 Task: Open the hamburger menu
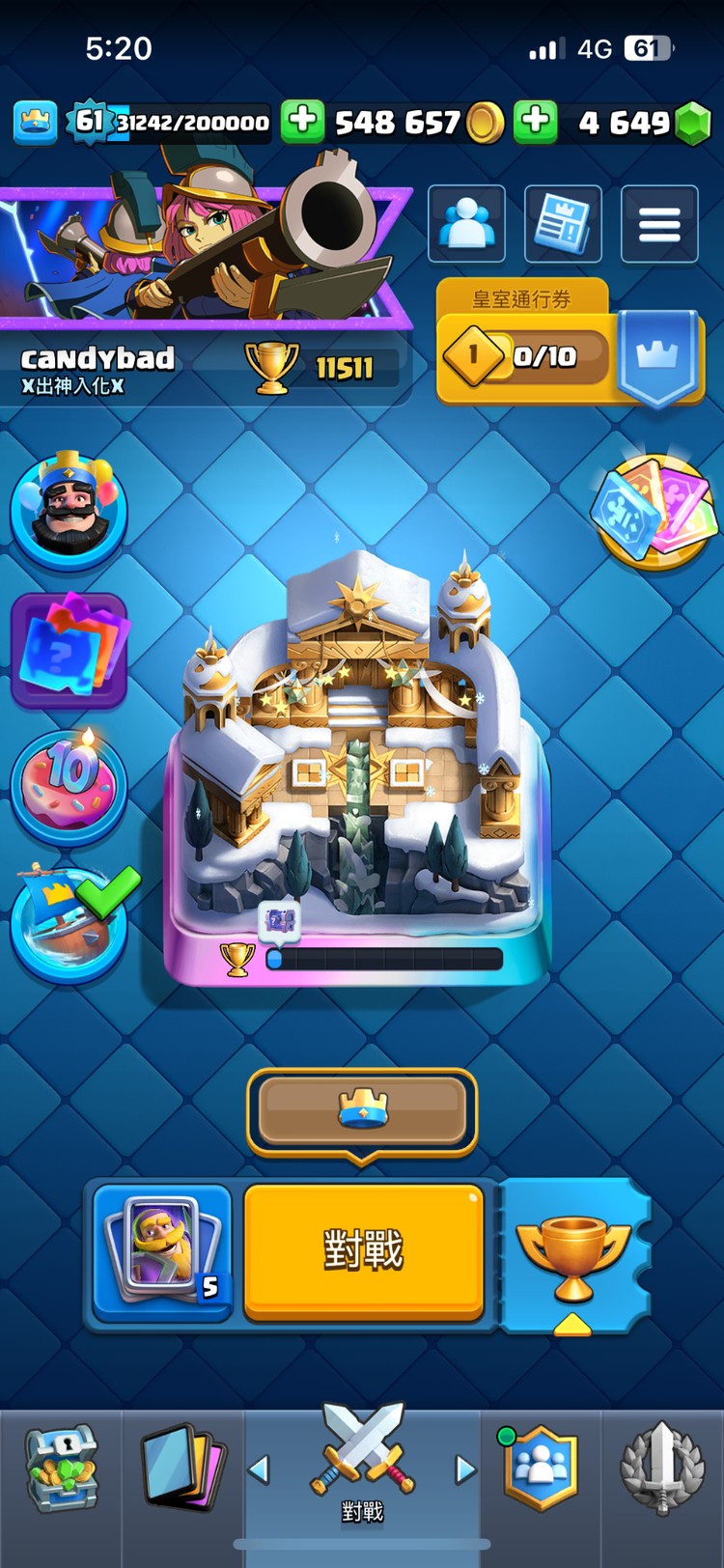tap(659, 224)
